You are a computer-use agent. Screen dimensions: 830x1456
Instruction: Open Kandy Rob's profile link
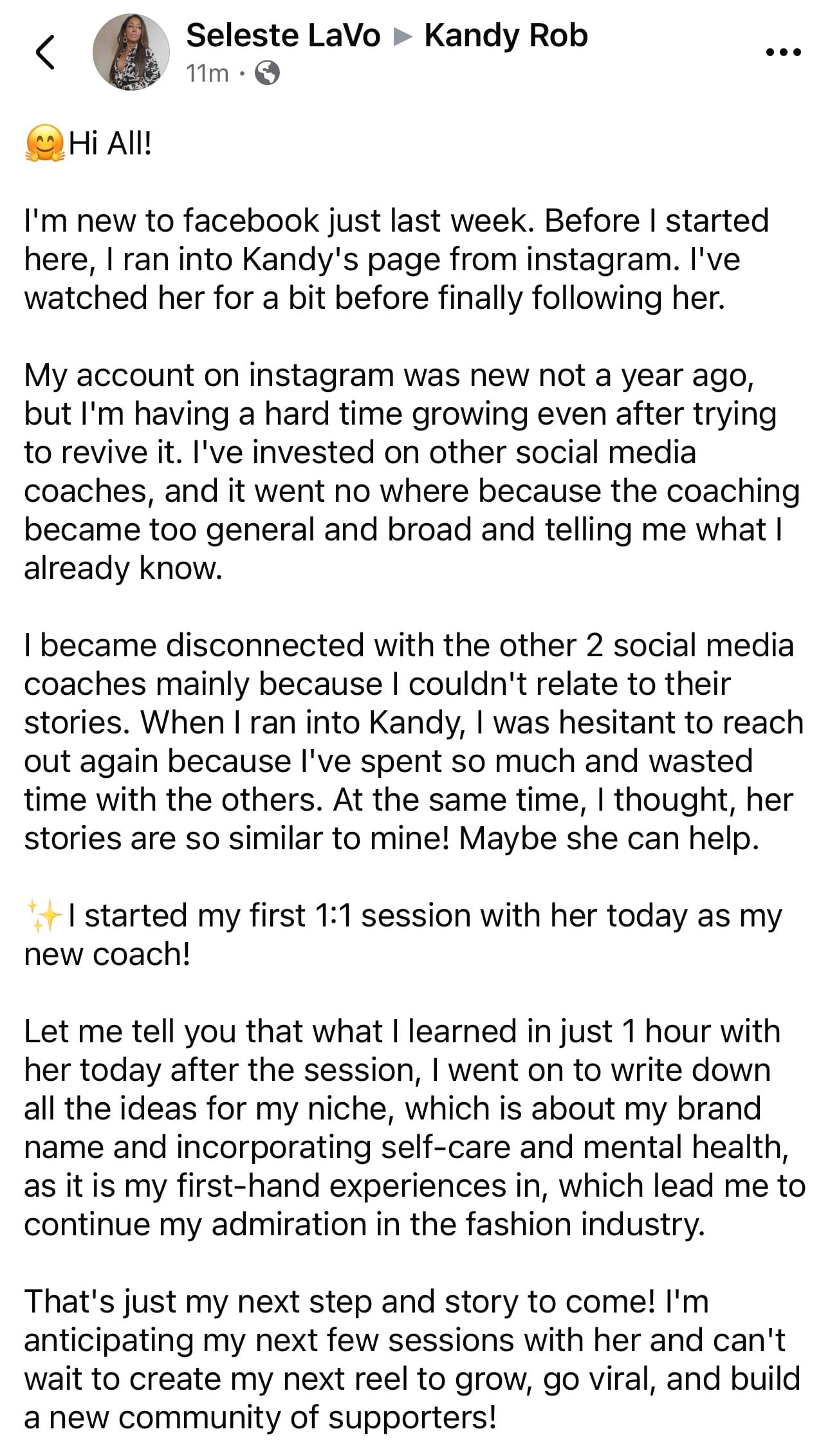506,35
